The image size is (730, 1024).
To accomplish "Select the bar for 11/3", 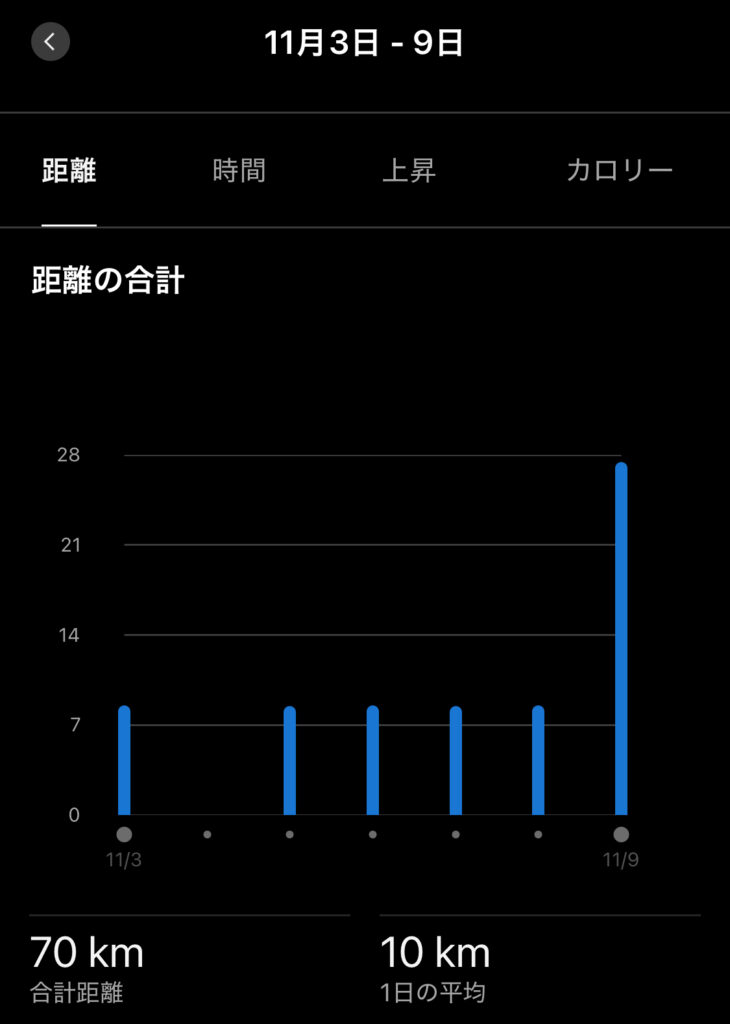I will (124, 760).
